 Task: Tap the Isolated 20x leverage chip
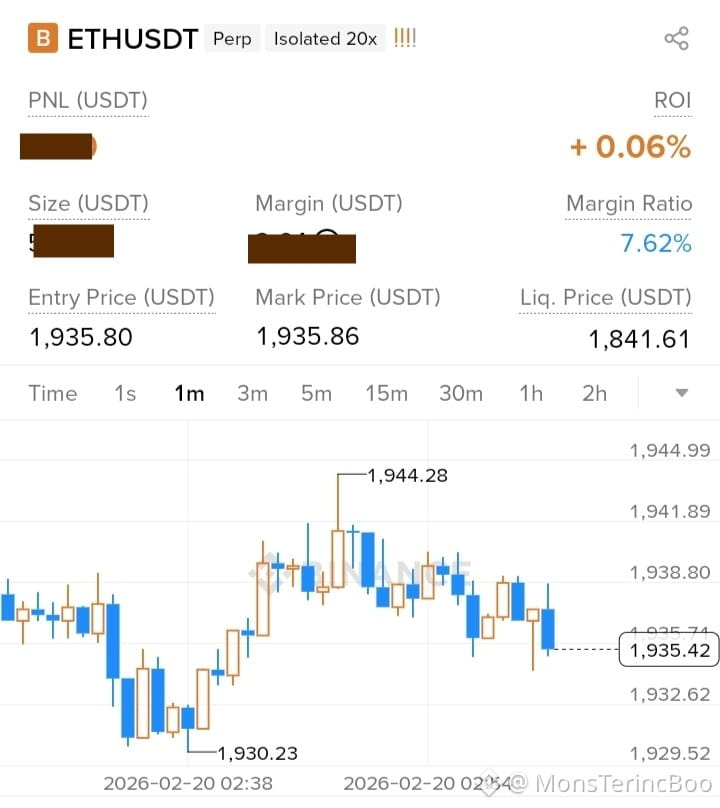point(325,39)
